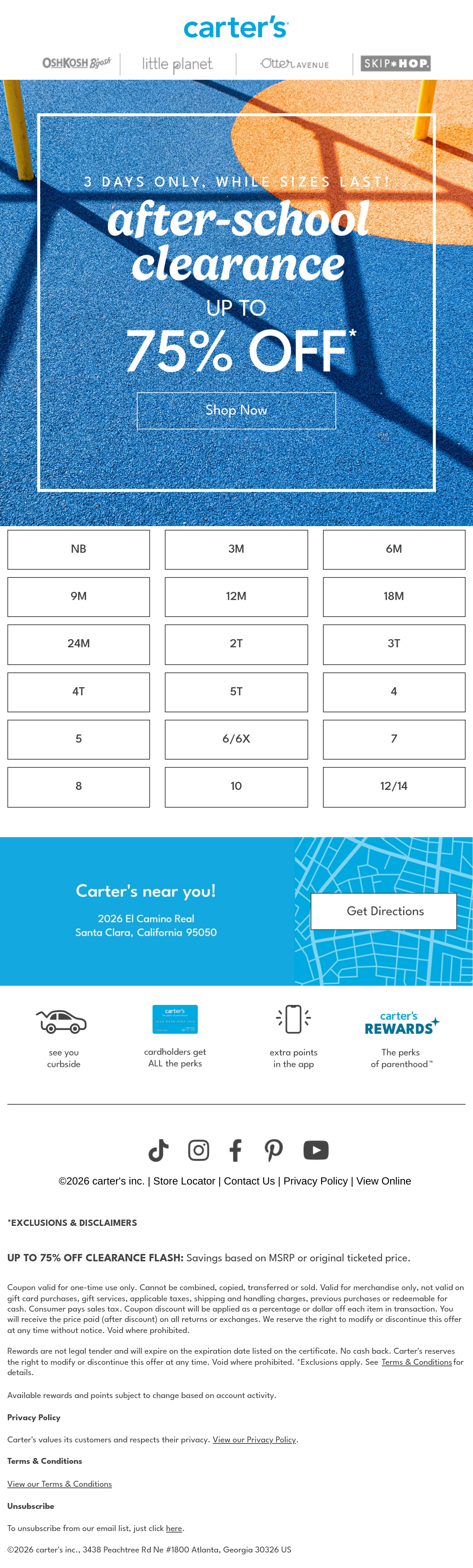Pick the 12/14 size
The width and height of the screenshot is (473, 1568).
point(394,787)
